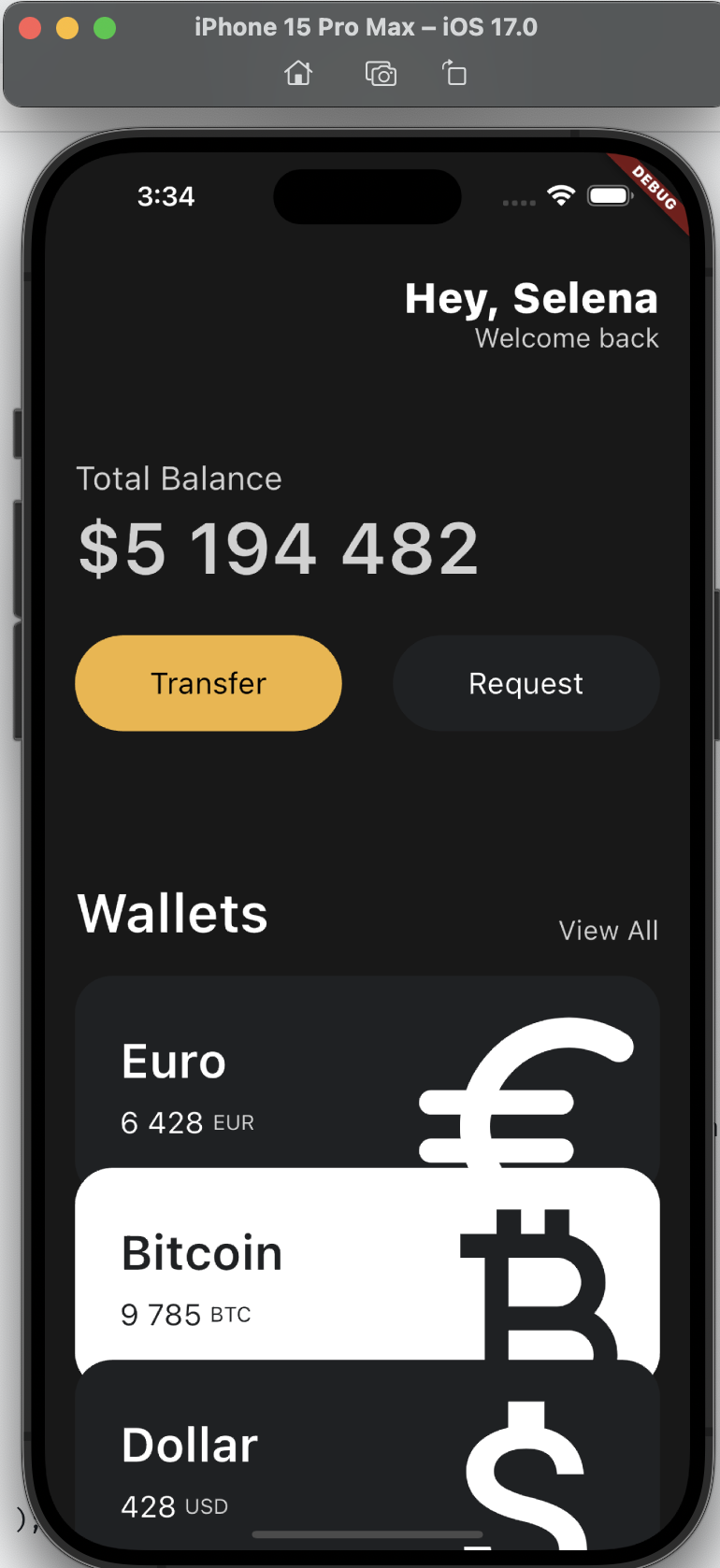Go to simulator home screen
Image resolution: width=720 pixels, height=1568 pixels.
(298, 73)
